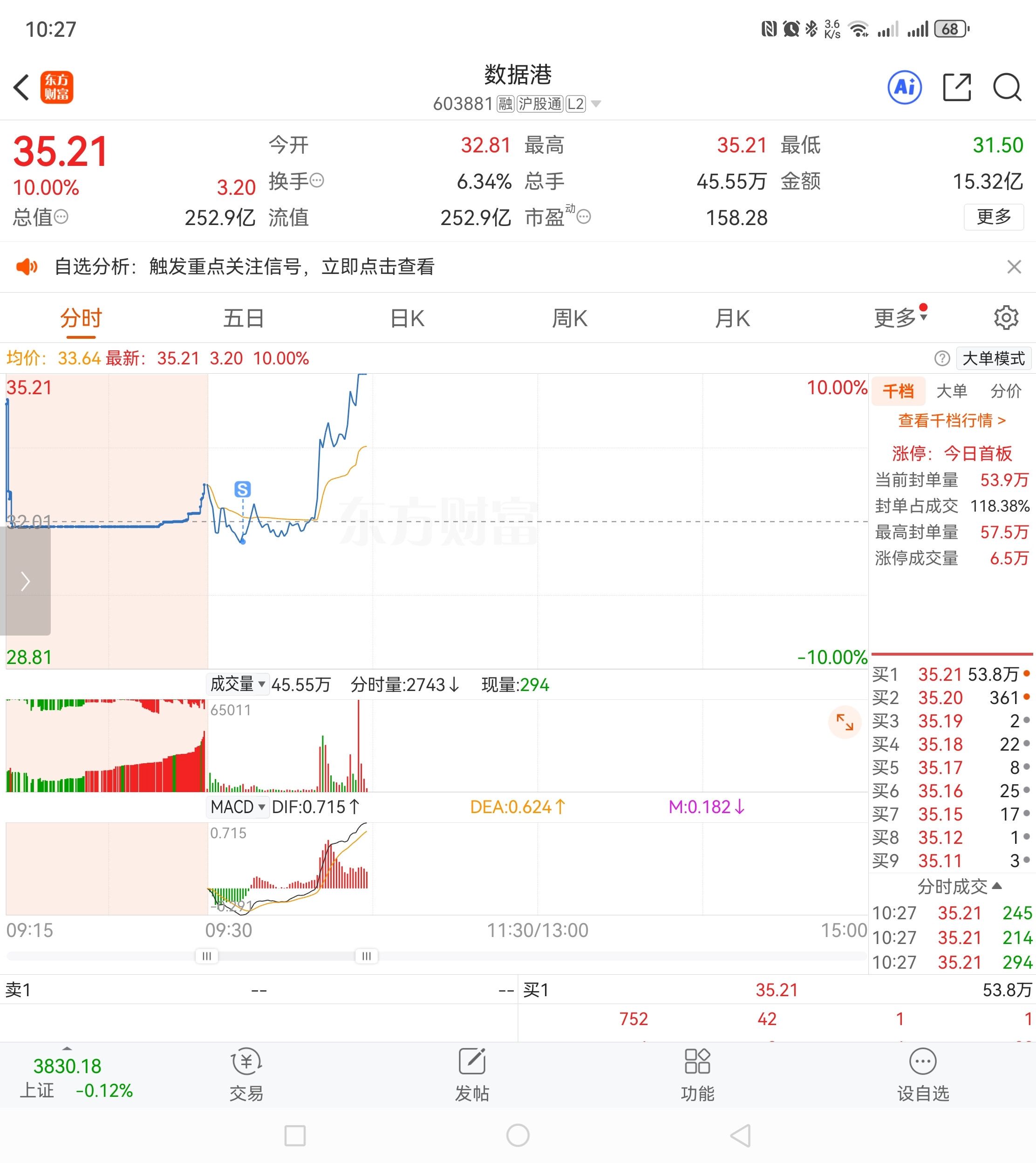Expand the 更多 chart period dropdown

coord(900,318)
